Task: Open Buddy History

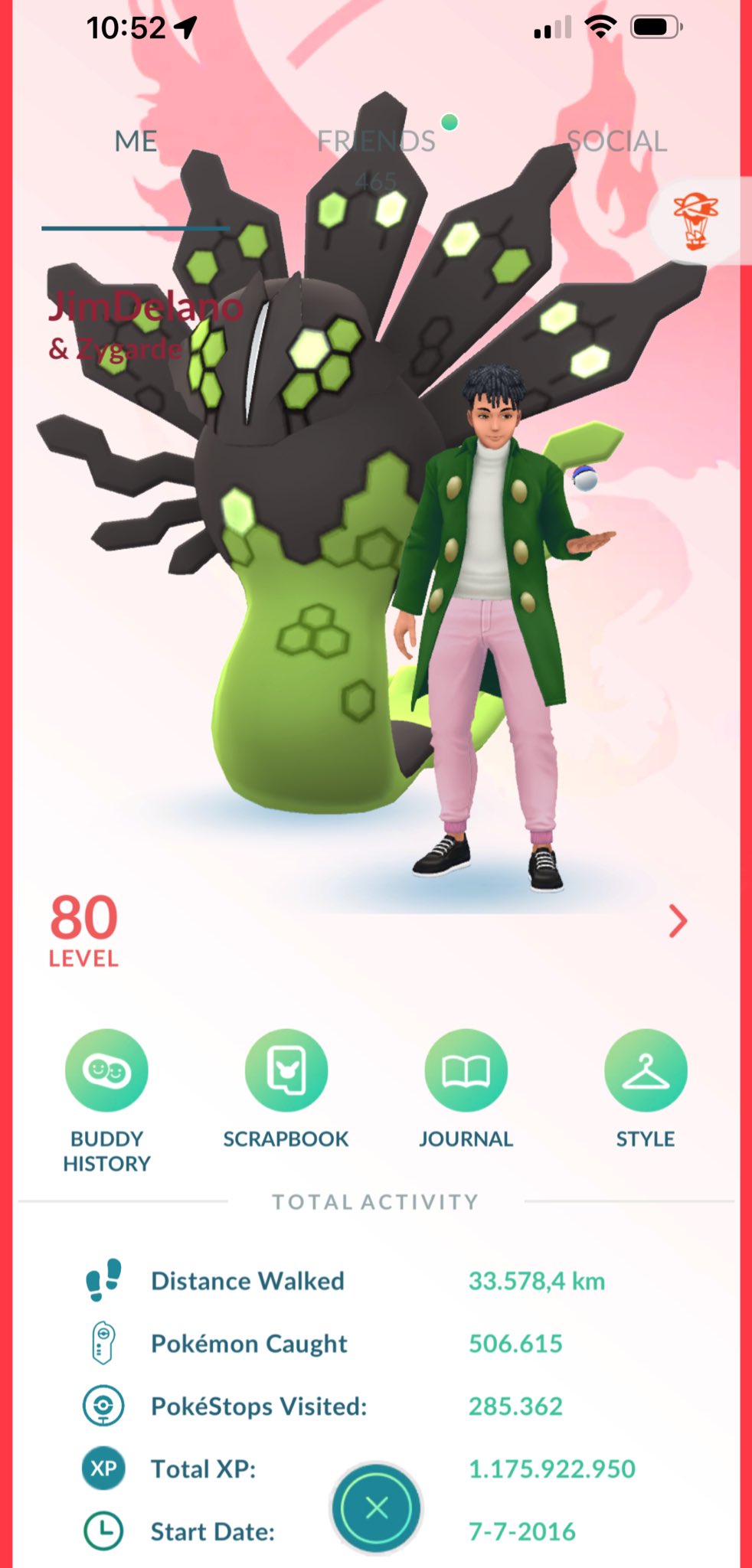Action: [106, 1070]
